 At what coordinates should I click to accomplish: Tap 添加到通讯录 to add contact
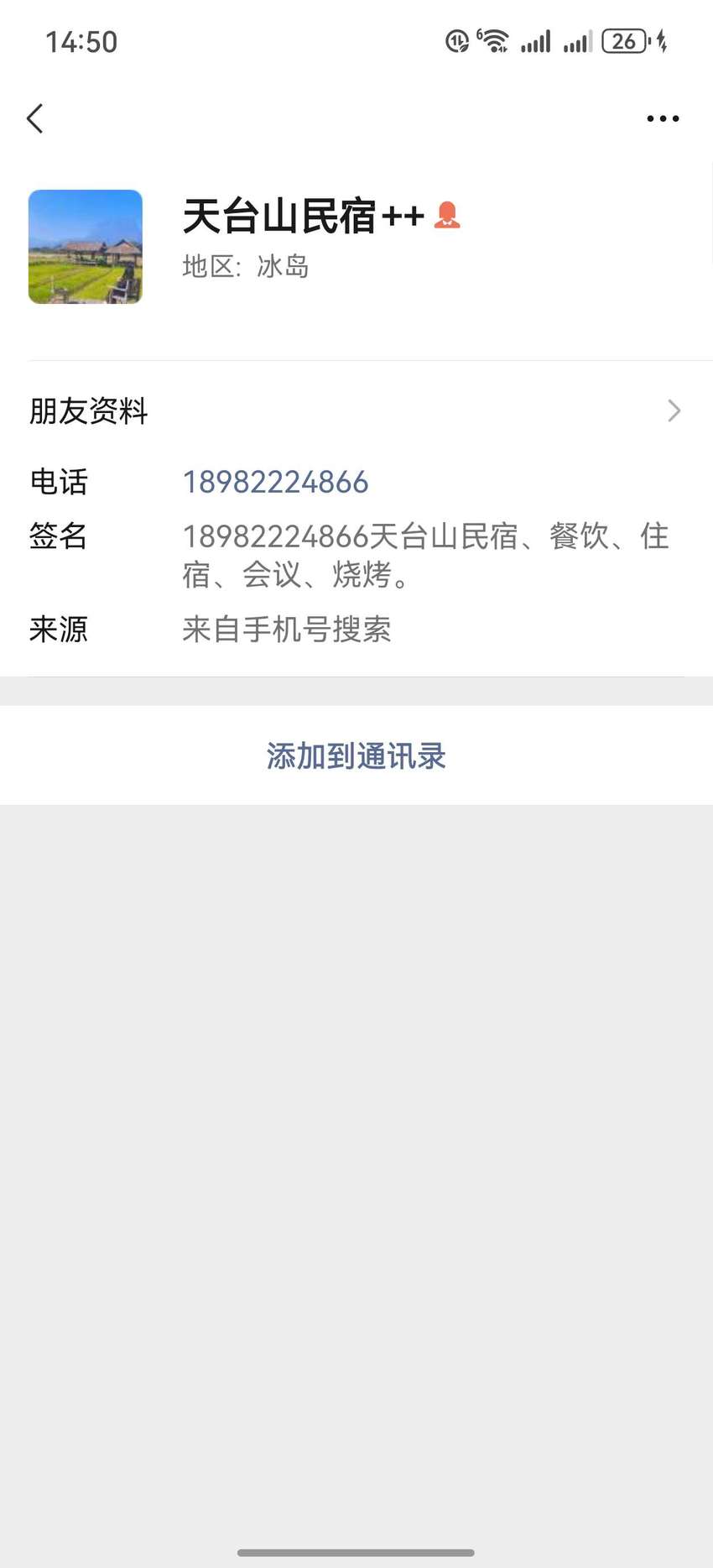(356, 755)
